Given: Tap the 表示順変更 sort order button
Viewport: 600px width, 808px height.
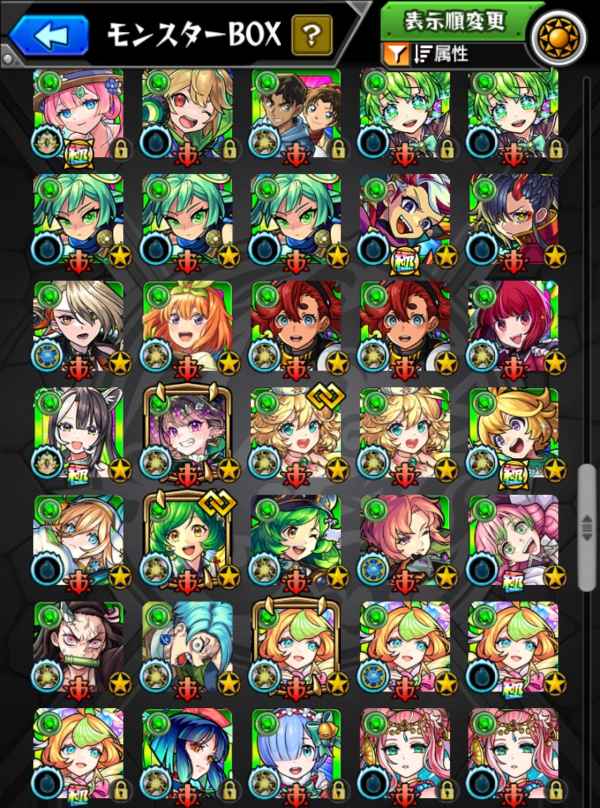Looking at the screenshot, I should pyautogui.click(x=455, y=22).
